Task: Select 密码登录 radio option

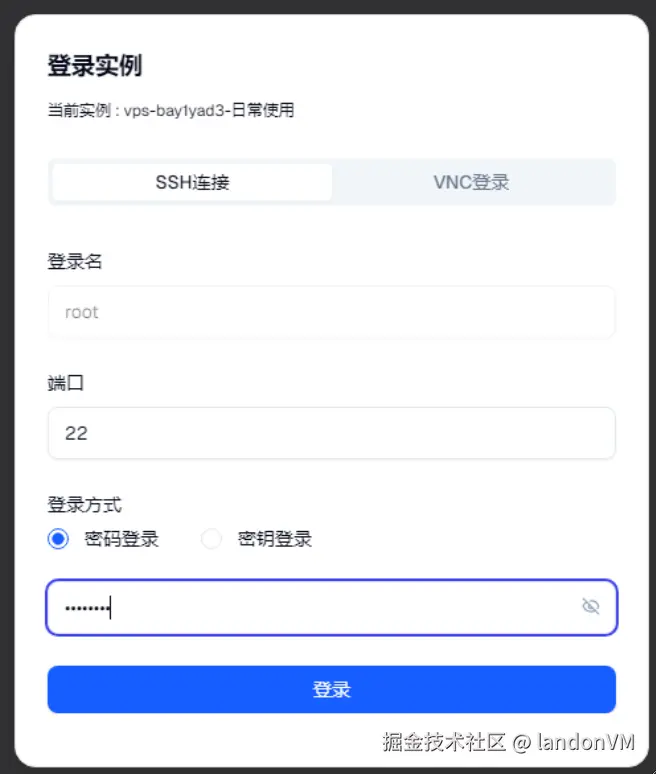Action: 59,539
